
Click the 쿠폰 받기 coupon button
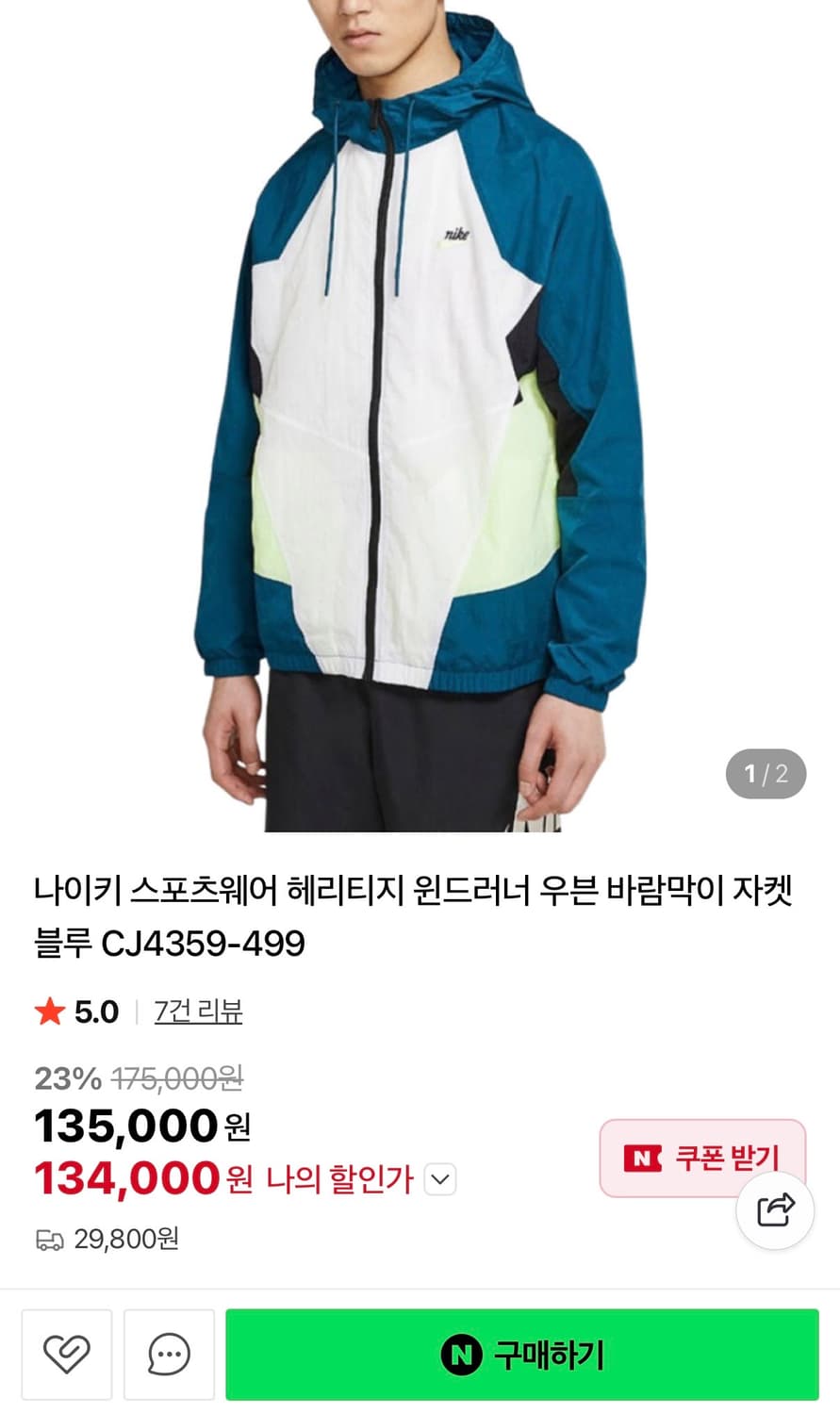tap(702, 1159)
